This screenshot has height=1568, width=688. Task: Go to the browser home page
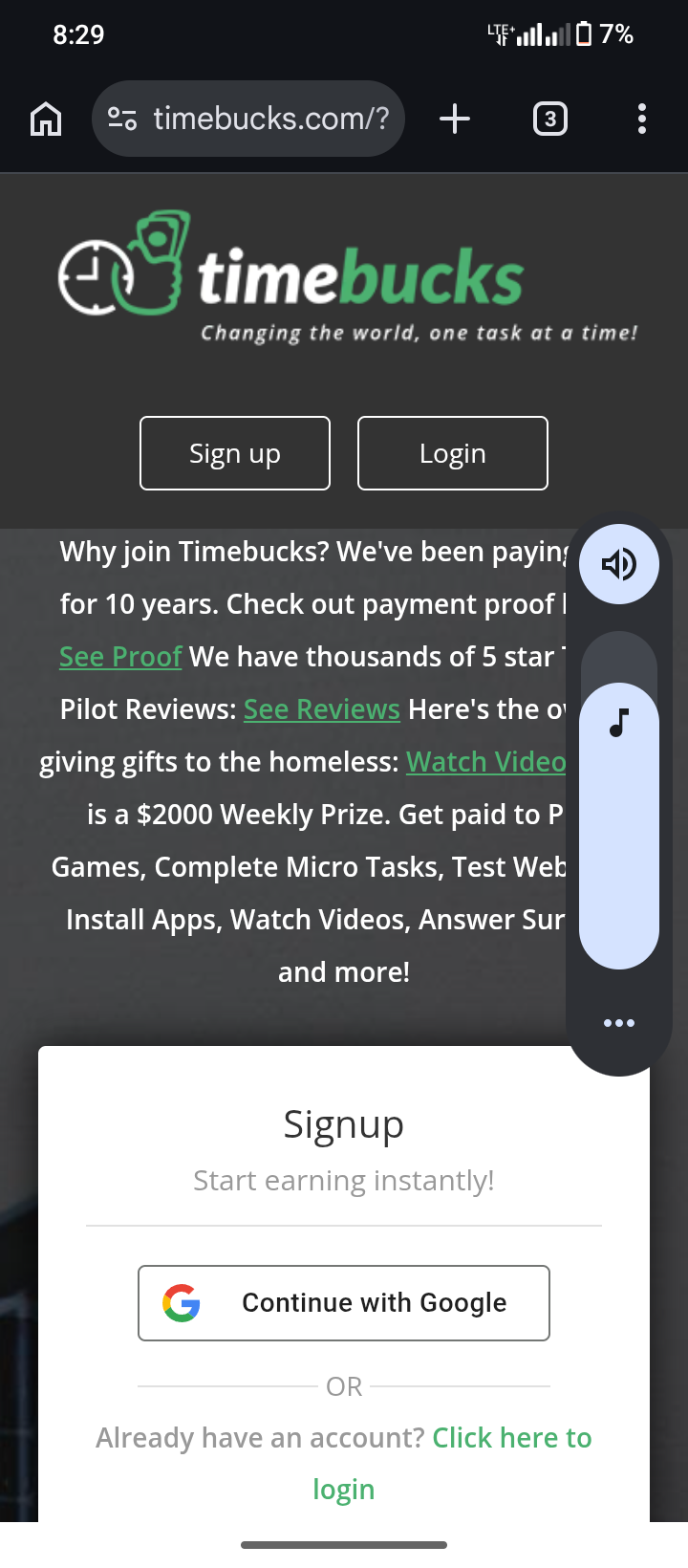click(46, 120)
